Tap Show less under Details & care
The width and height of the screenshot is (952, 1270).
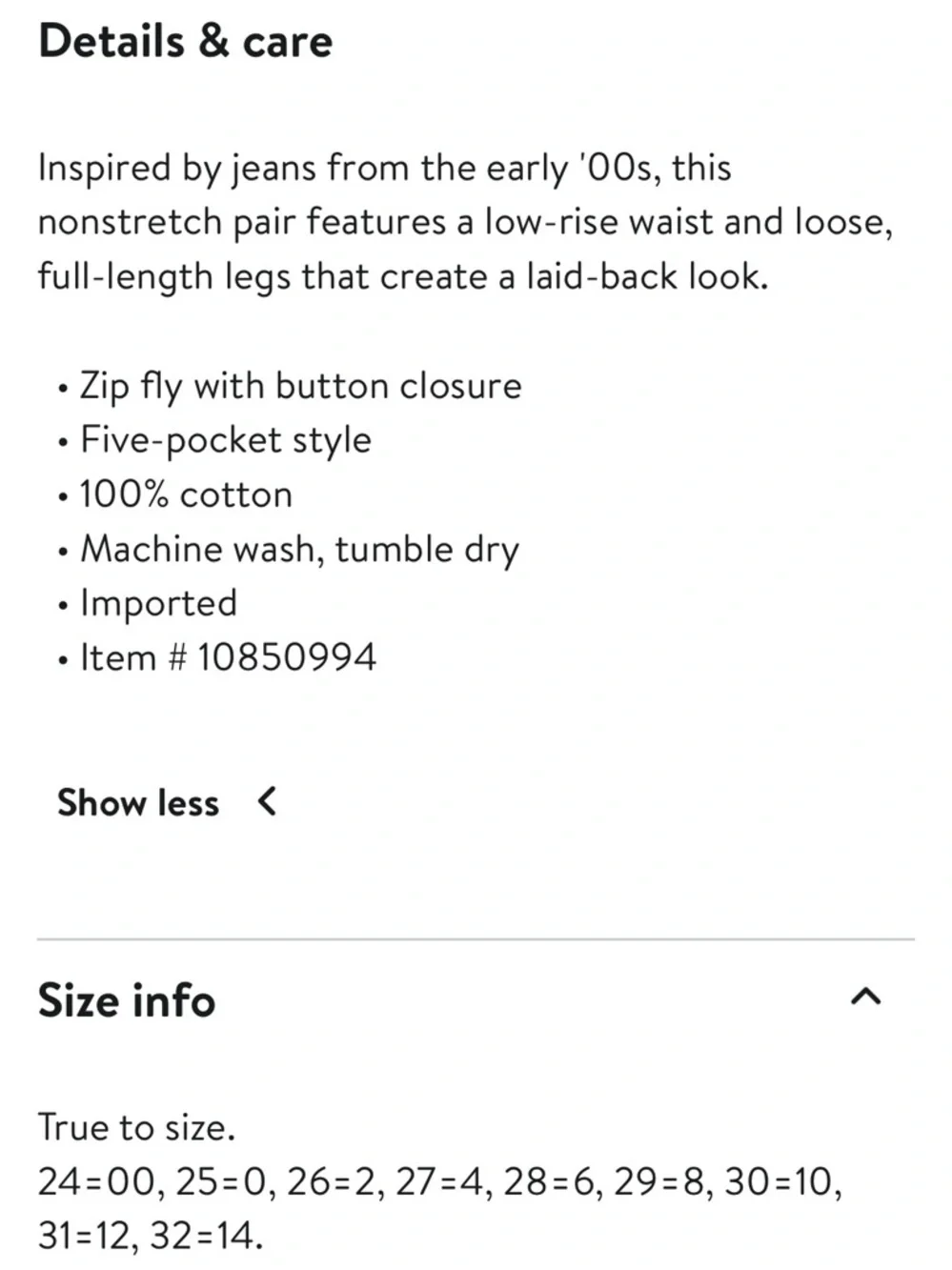pyautogui.click(x=166, y=802)
